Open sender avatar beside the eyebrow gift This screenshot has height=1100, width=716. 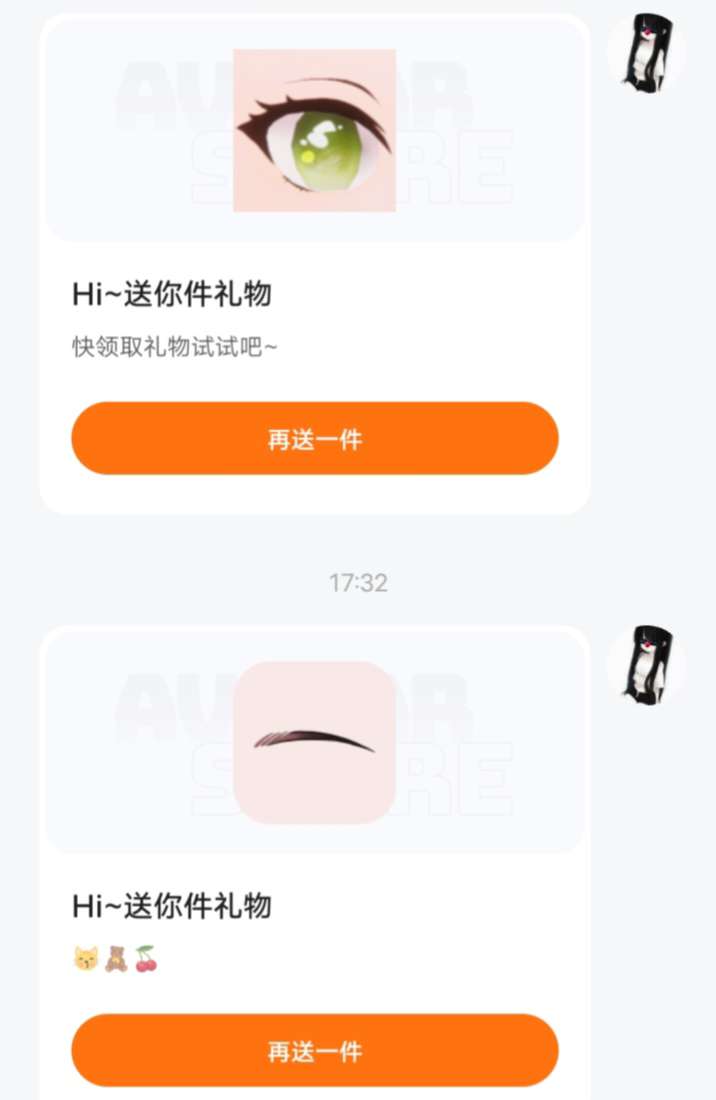click(644, 664)
